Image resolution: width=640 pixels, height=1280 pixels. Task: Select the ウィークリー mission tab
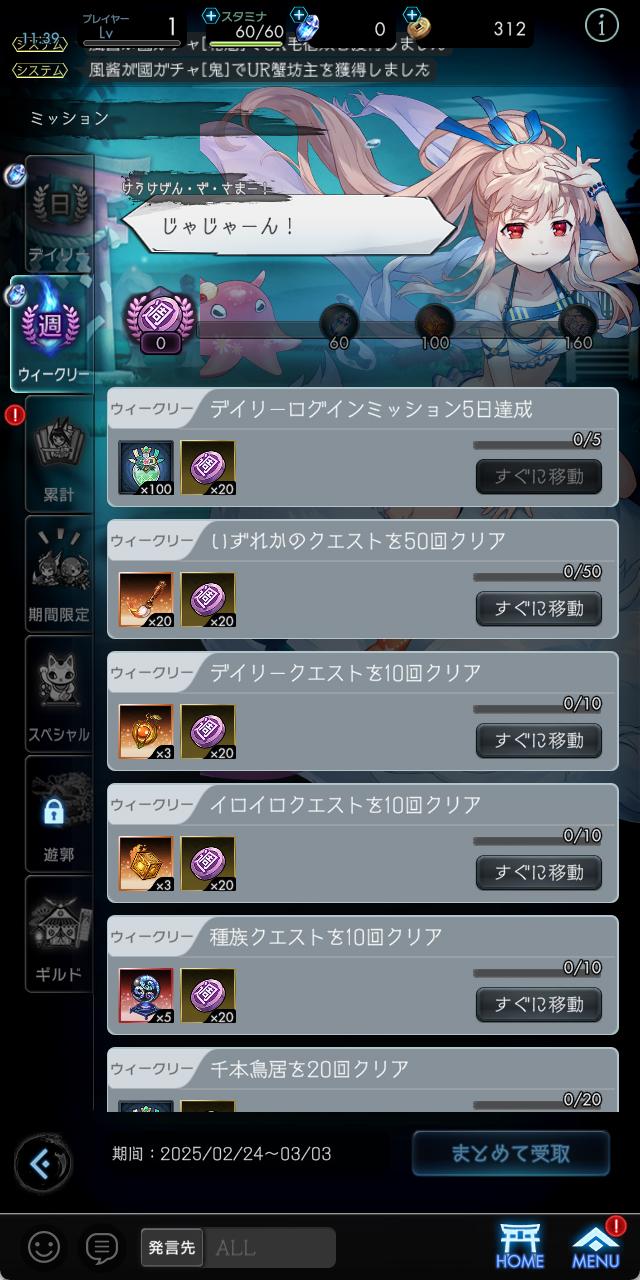pos(53,335)
